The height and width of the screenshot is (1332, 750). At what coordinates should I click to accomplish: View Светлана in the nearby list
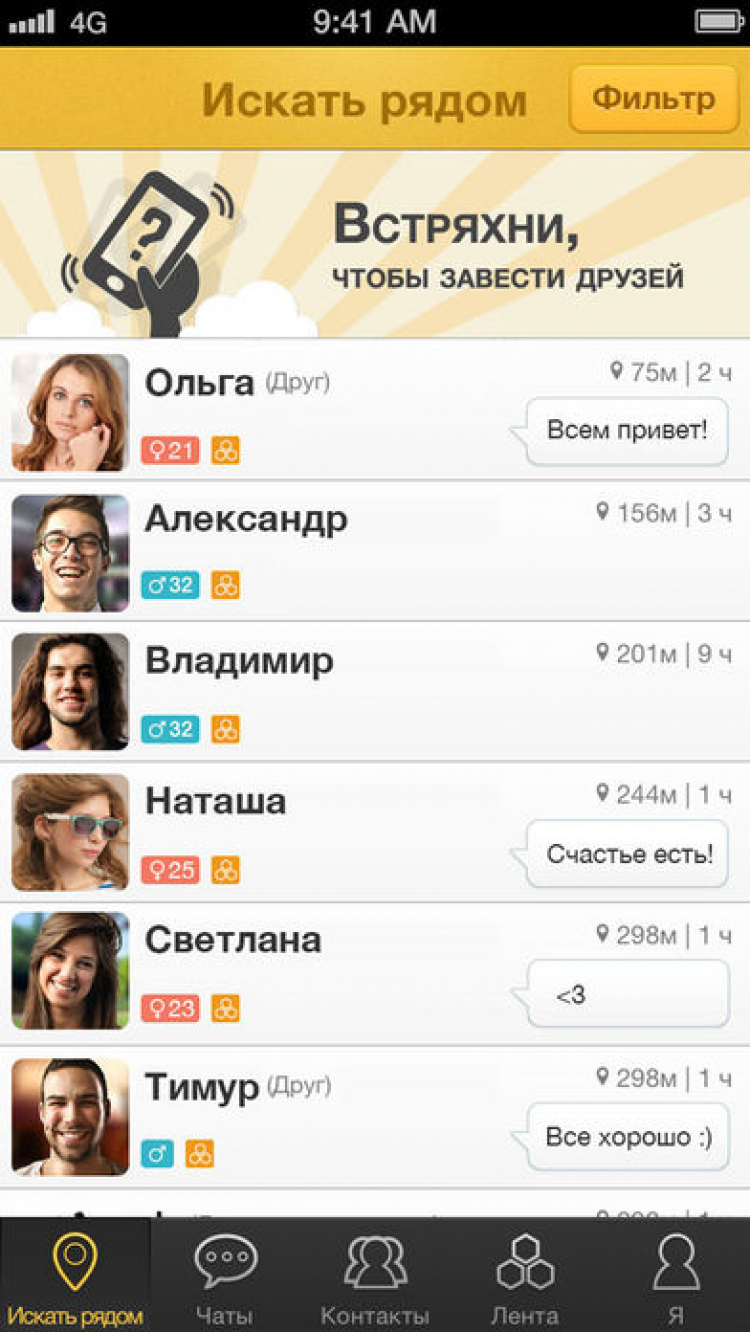click(375, 972)
